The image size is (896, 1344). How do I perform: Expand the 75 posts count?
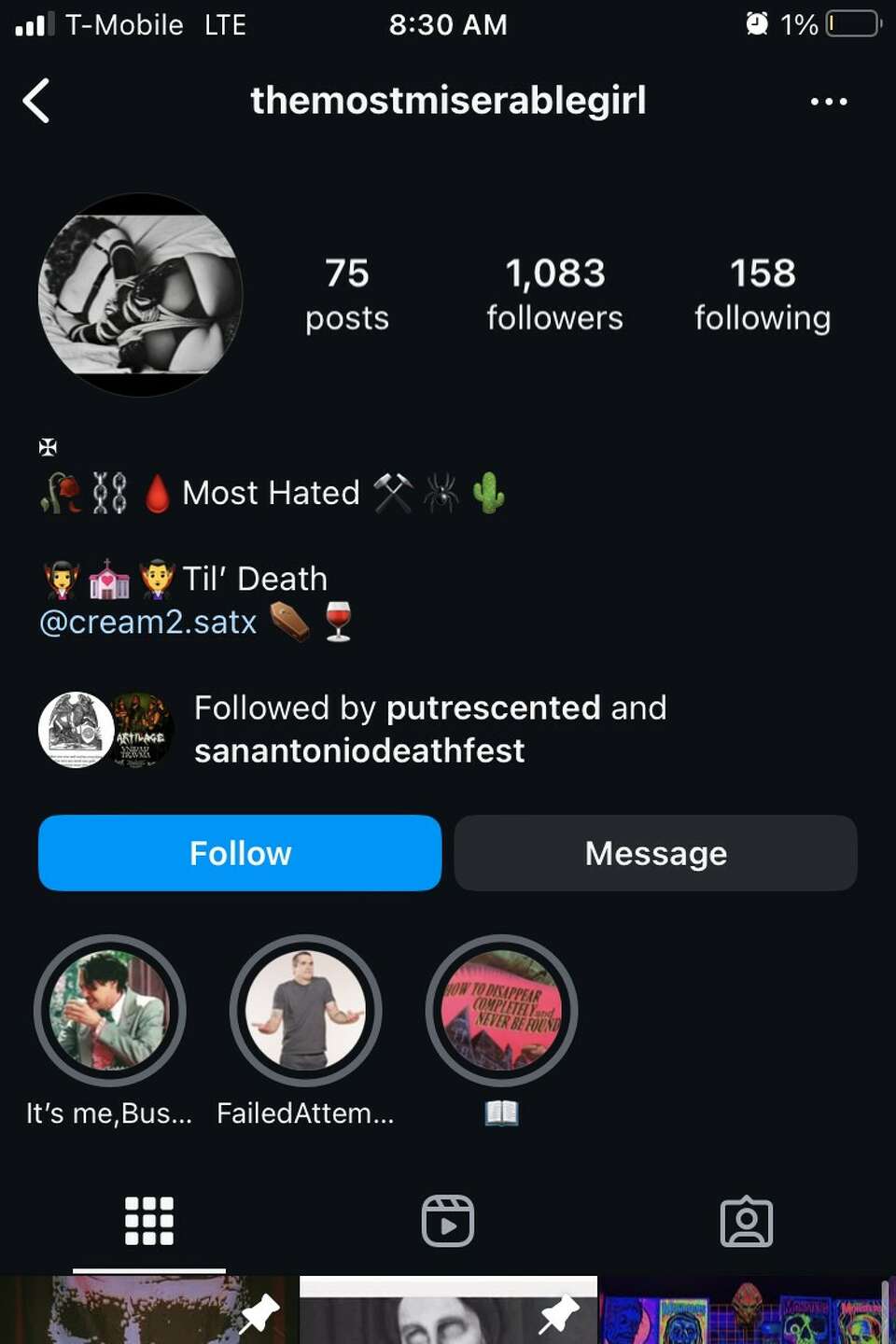click(x=346, y=294)
